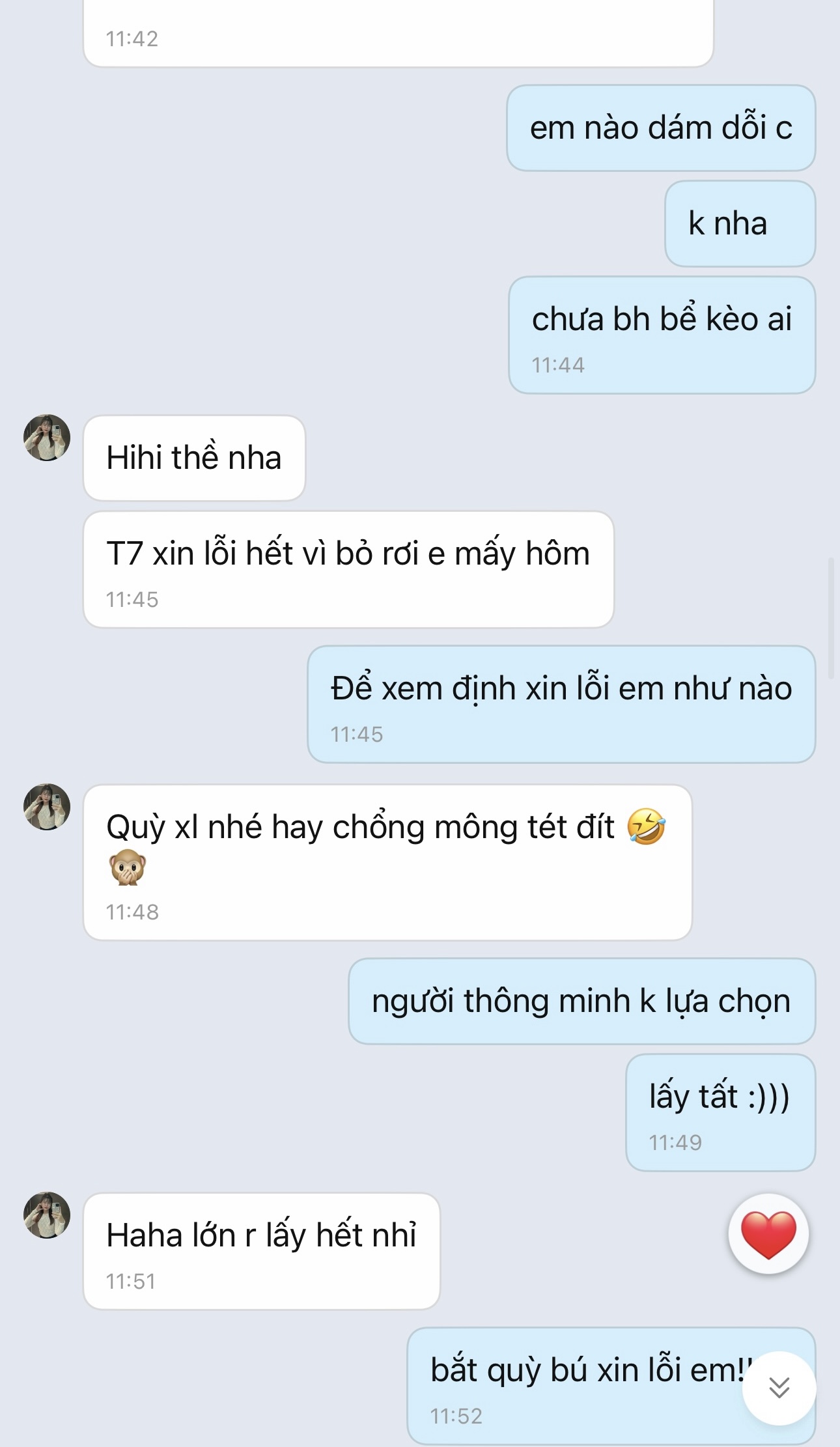Open avatar next to "Haha lớn r" message
Image resolution: width=840 pixels, height=1447 pixels.
[47, 1215]
